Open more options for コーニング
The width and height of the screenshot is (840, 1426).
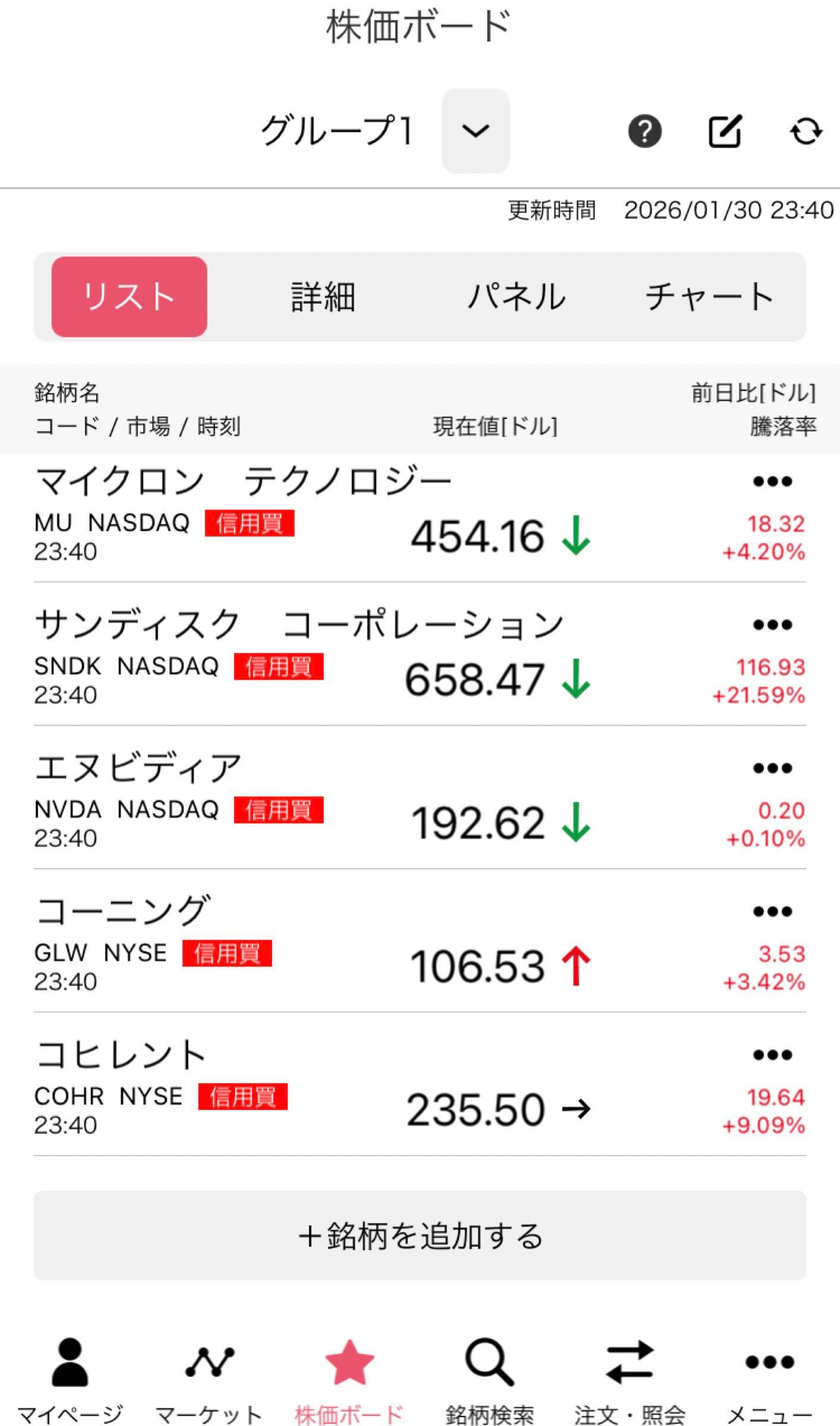pyautogui.click(x=772, y=911)
